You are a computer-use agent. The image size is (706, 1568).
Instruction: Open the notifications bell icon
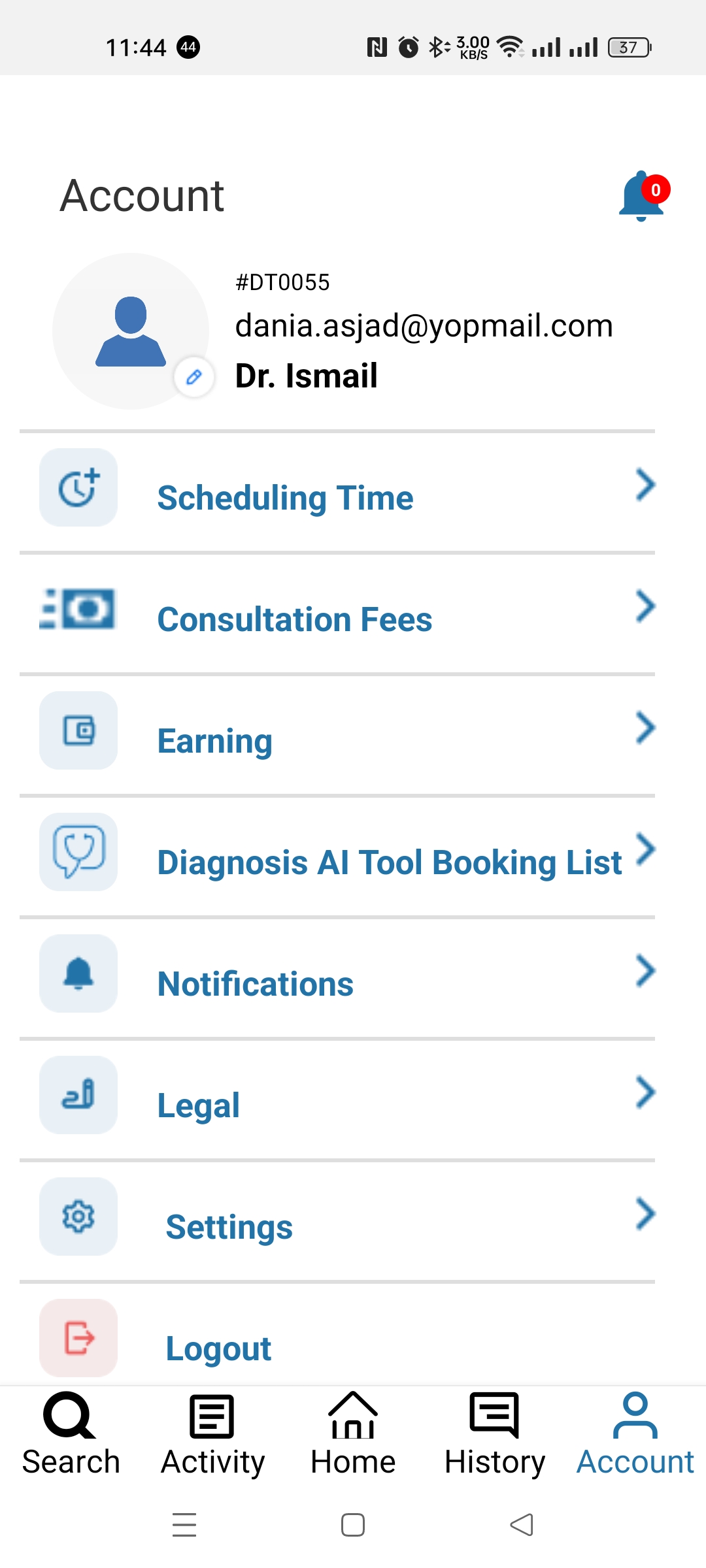(641, 196)
